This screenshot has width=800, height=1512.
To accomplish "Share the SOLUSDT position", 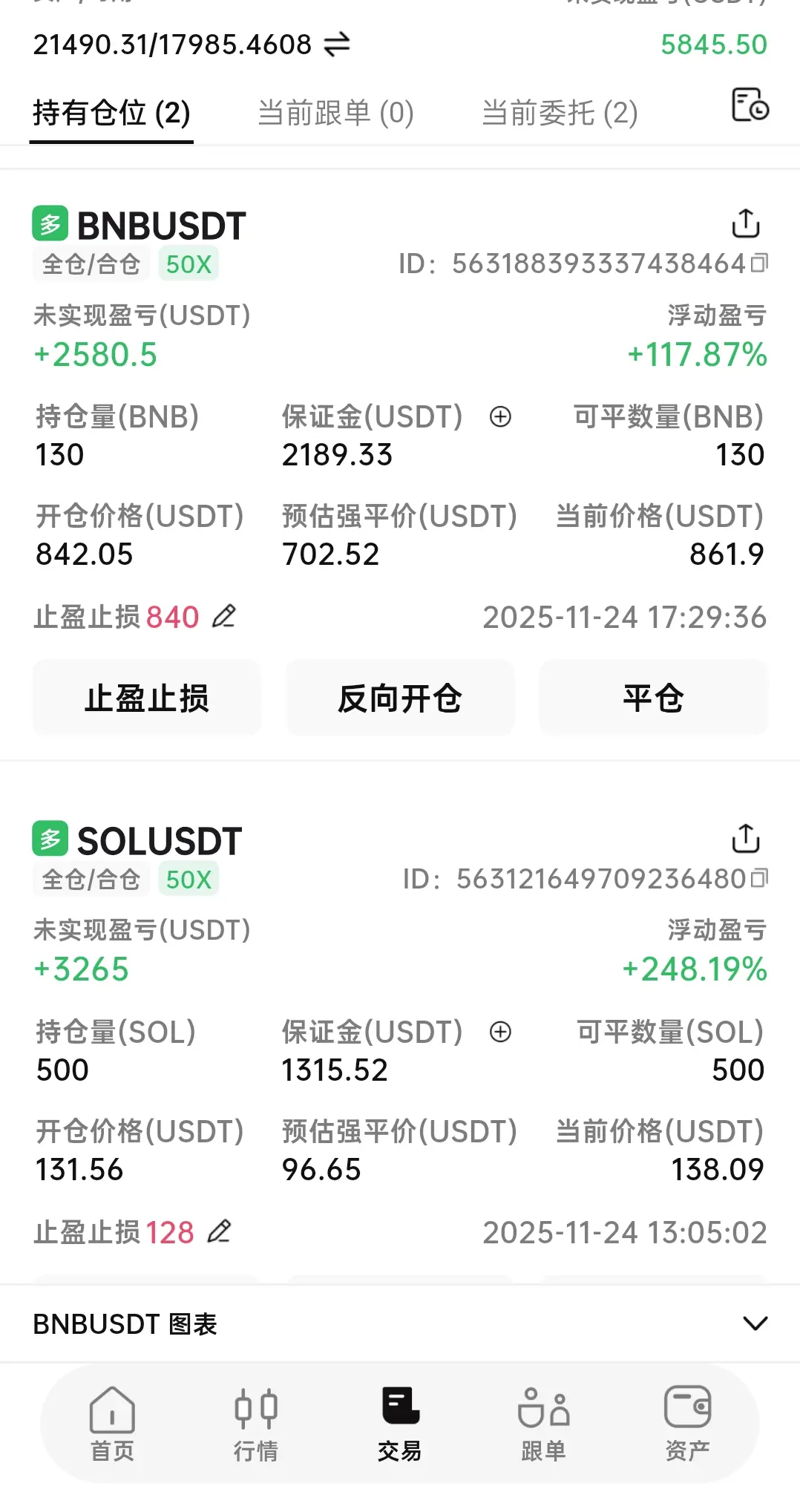I will [746, 839].
